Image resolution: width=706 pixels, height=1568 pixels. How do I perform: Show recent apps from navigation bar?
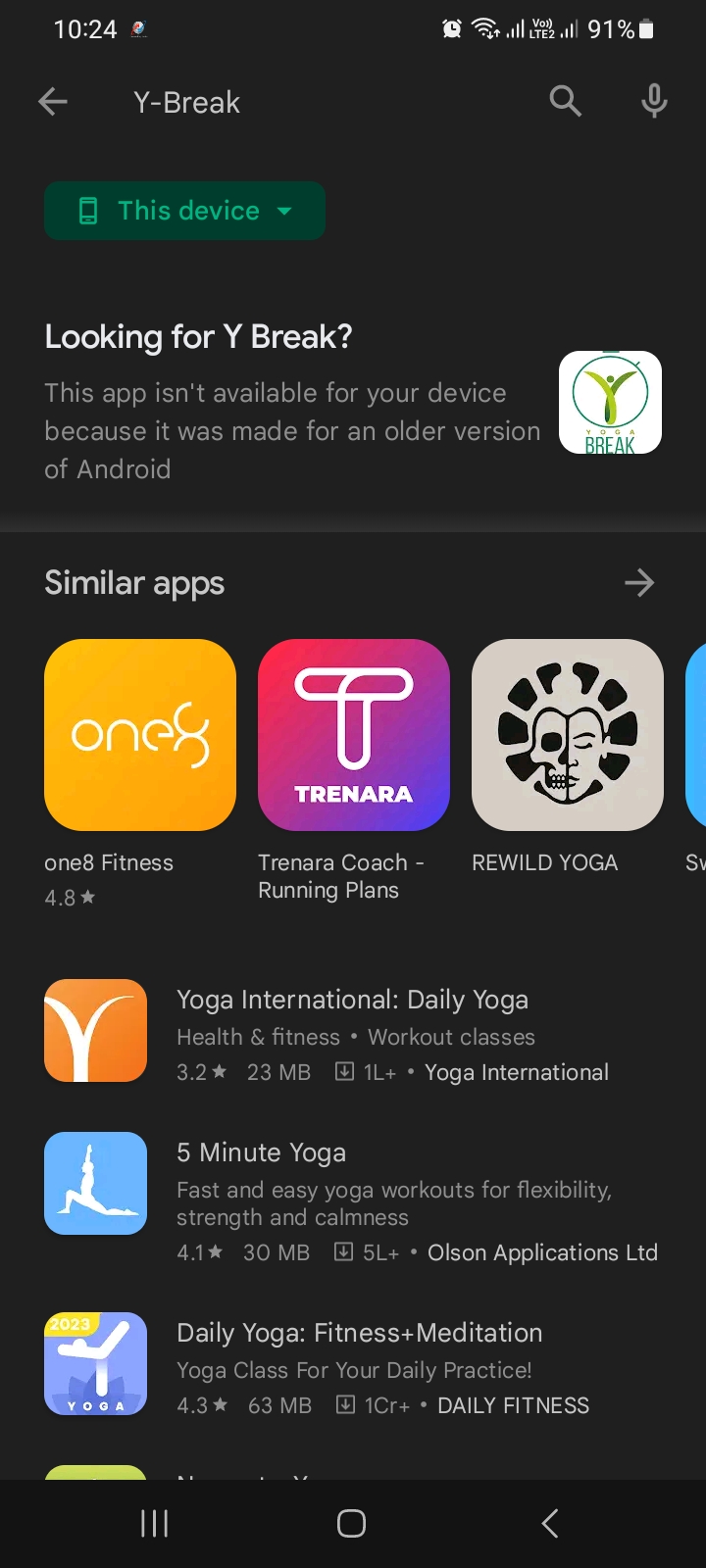pyautogui.click(x=155, y=1523)
